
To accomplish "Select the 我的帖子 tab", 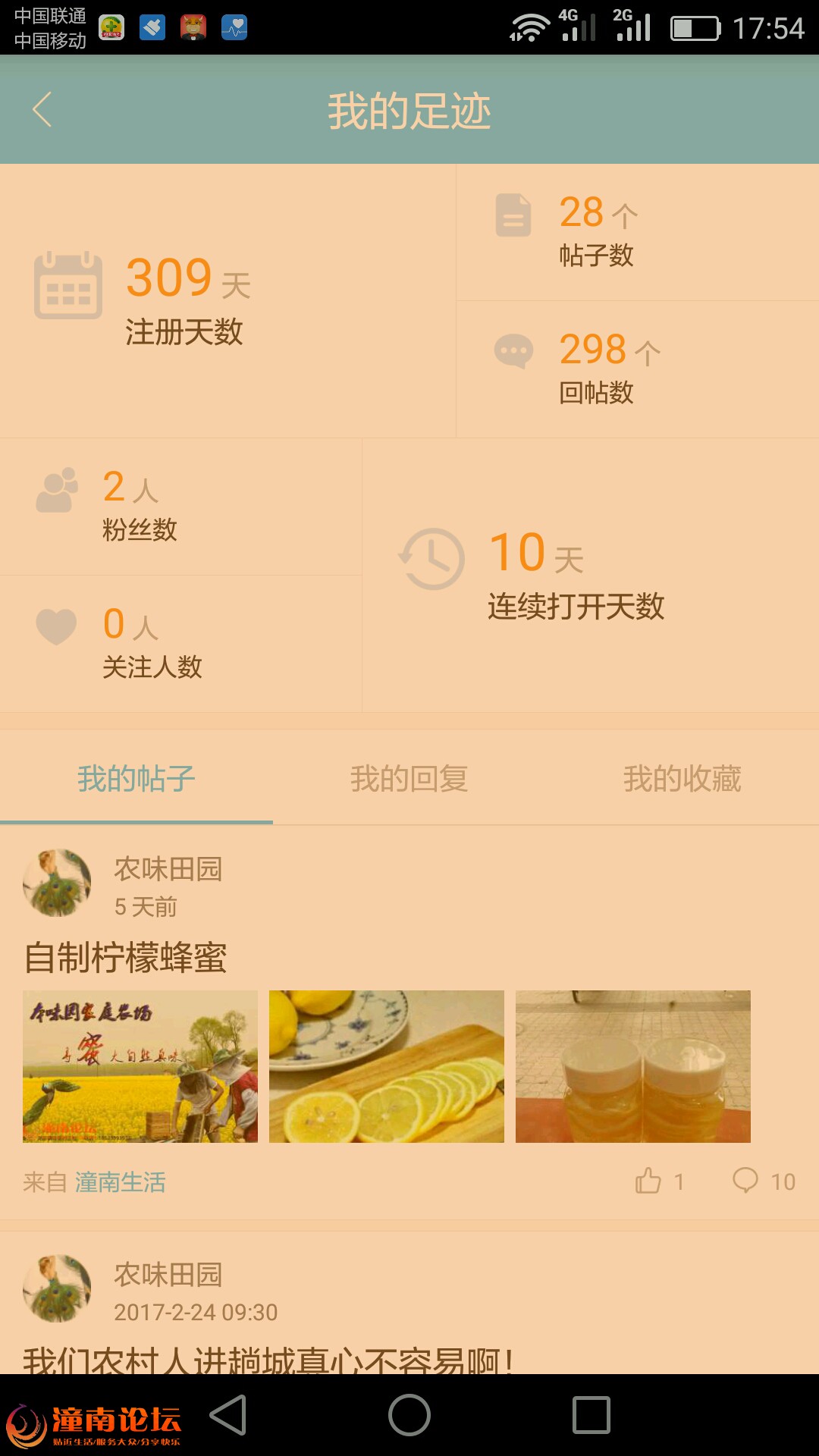I will click(x=136, y=779).
